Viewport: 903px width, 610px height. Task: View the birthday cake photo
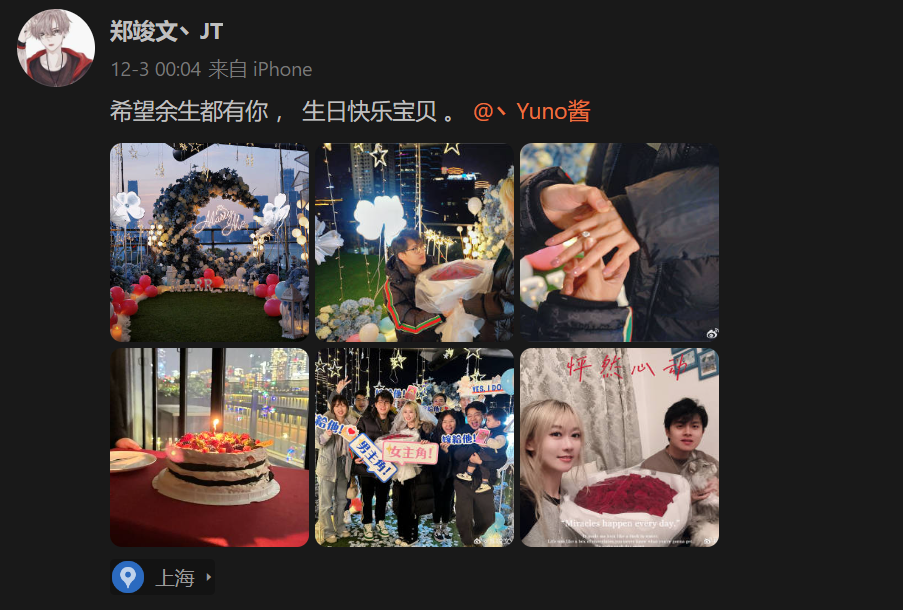(209, 447)
